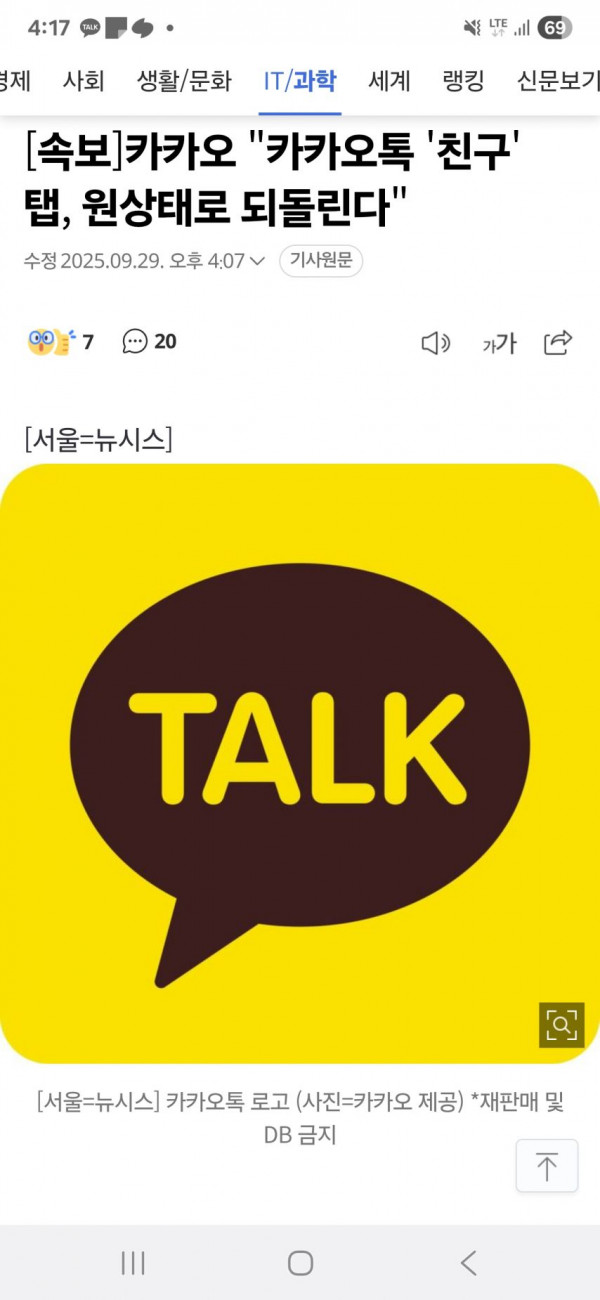The height and width of the screenshot is (1300, 600).
Task: Go back using system back button
Action: coord(468,1262)
